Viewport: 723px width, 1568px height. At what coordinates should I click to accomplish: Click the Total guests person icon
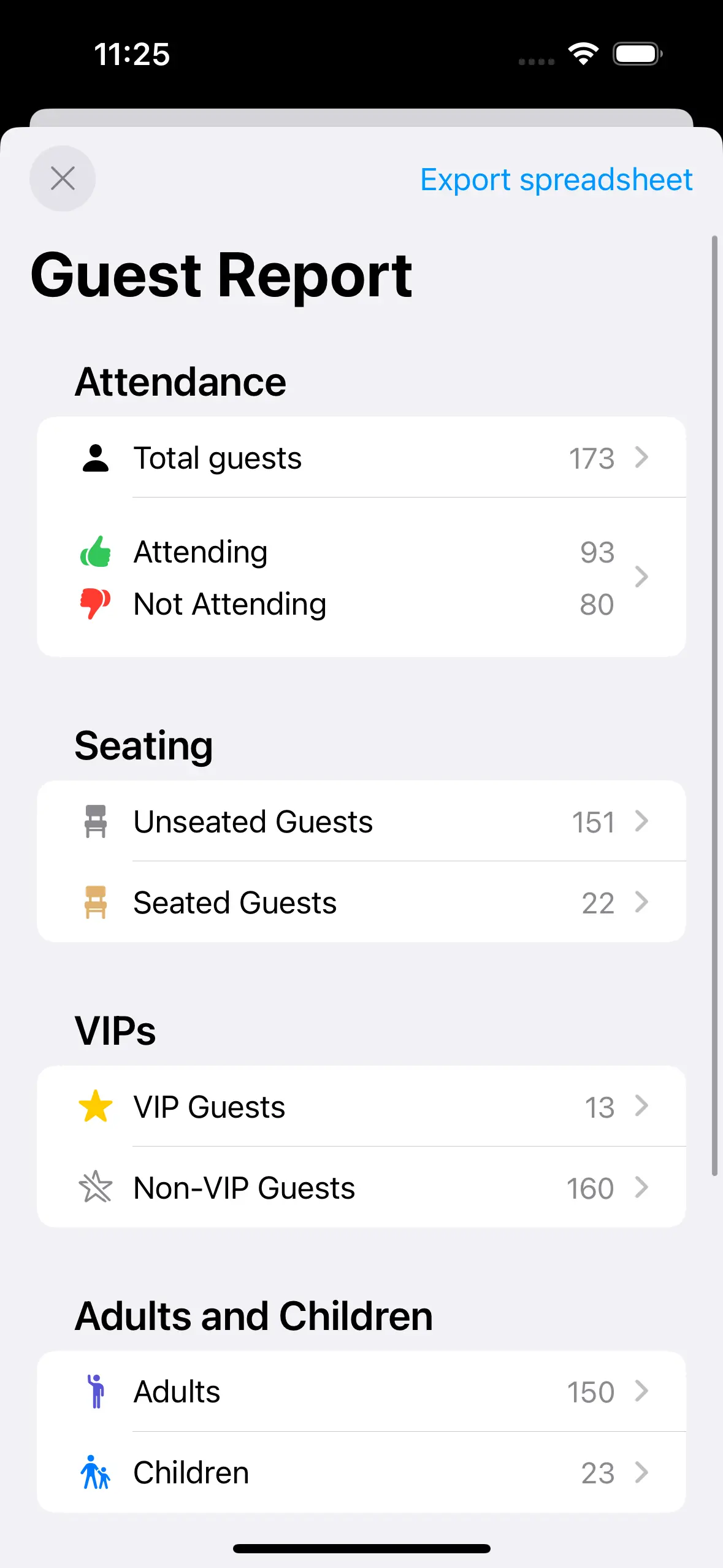(x=95, y=458)
